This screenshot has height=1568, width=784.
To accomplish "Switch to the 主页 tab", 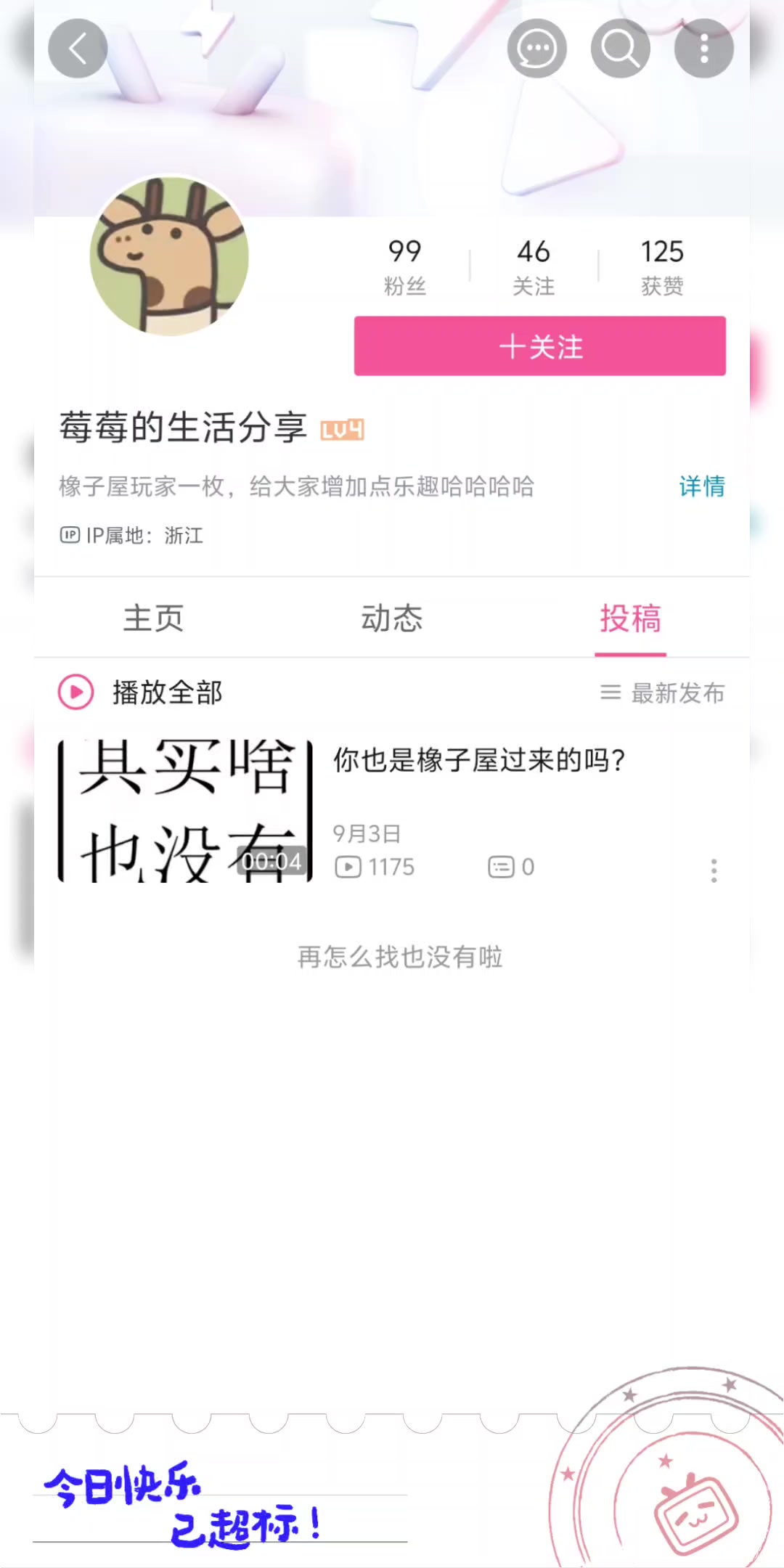I will tap(153, 618).
